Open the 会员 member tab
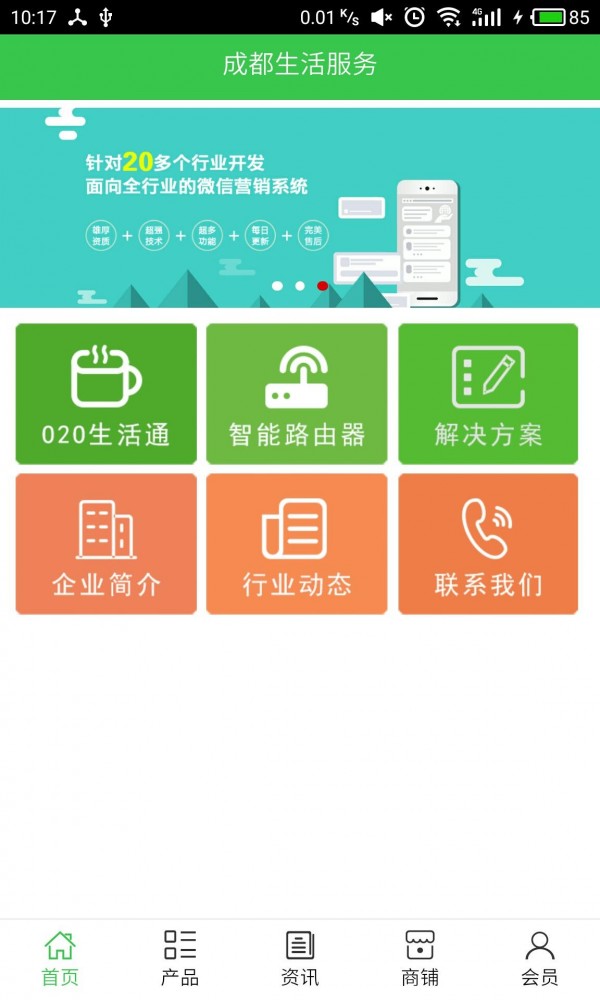The height and width of the screenshot is (1000, 600). [x=540, y=958]
